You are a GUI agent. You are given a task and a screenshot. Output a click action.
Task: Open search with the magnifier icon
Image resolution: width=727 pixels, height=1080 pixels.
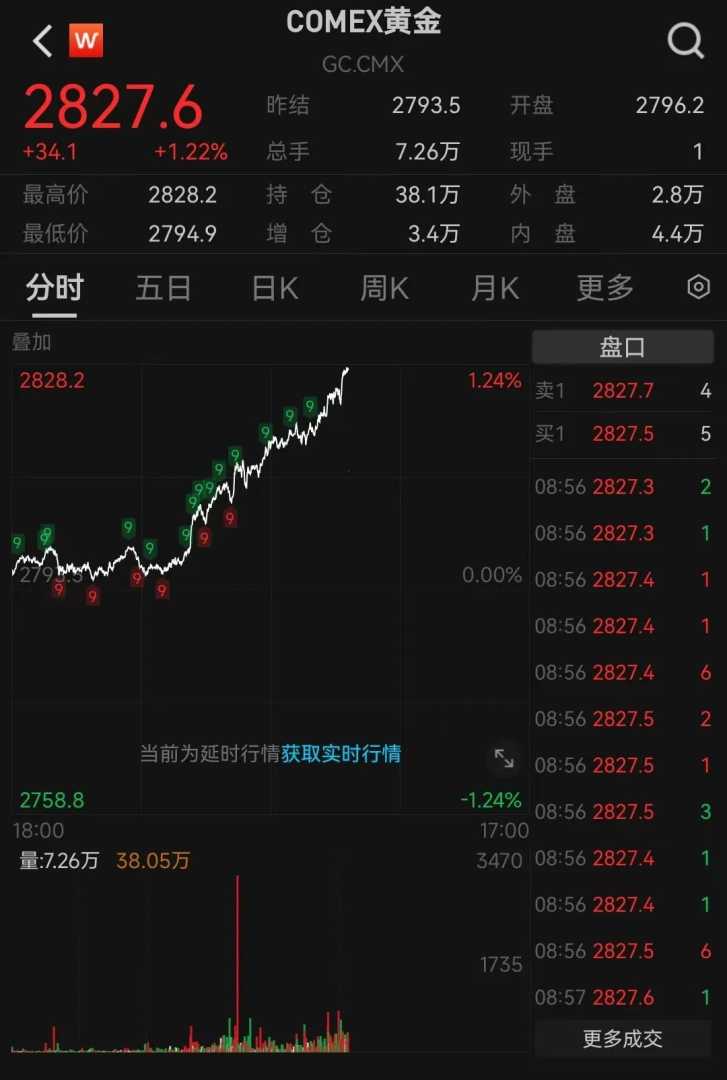(x=686, y=41)
